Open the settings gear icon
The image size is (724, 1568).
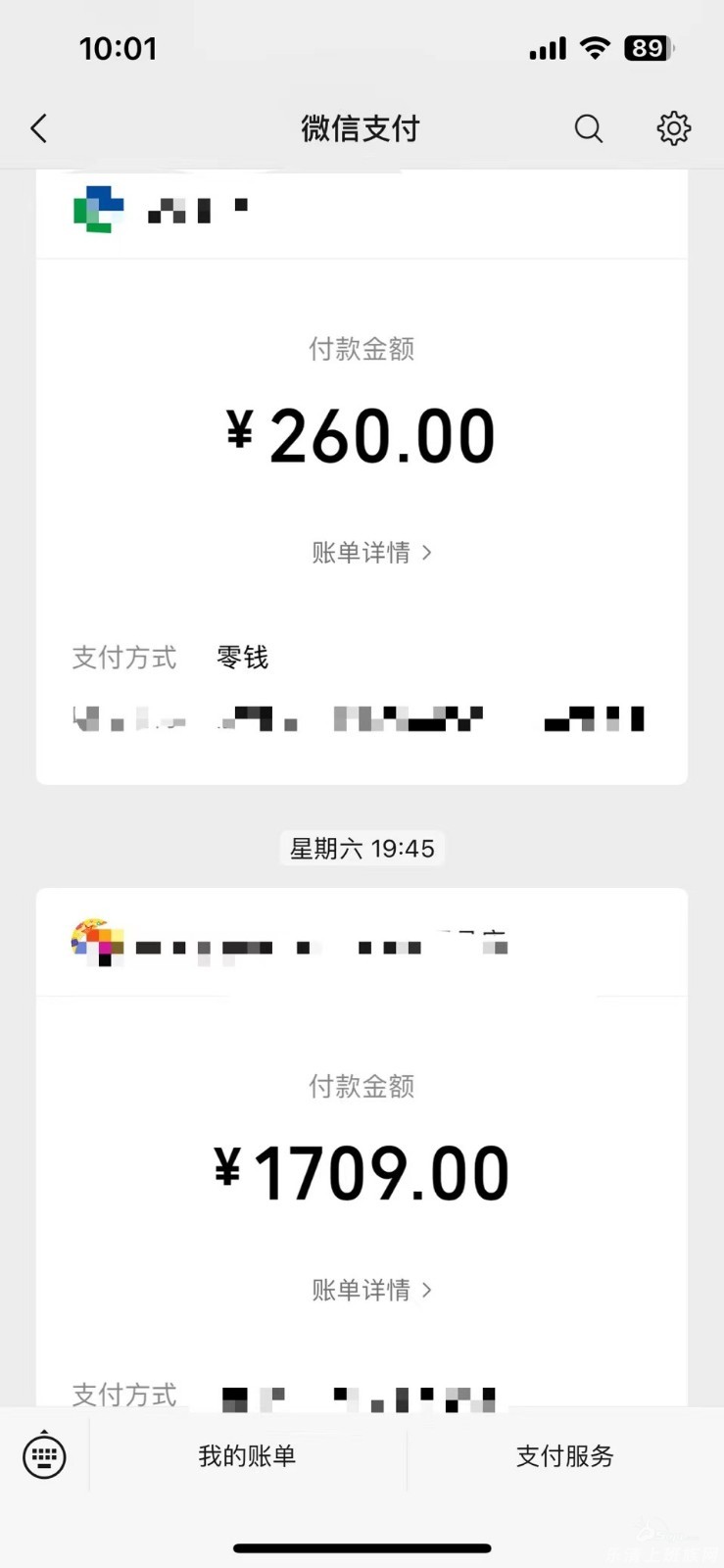tap(673, 128)
